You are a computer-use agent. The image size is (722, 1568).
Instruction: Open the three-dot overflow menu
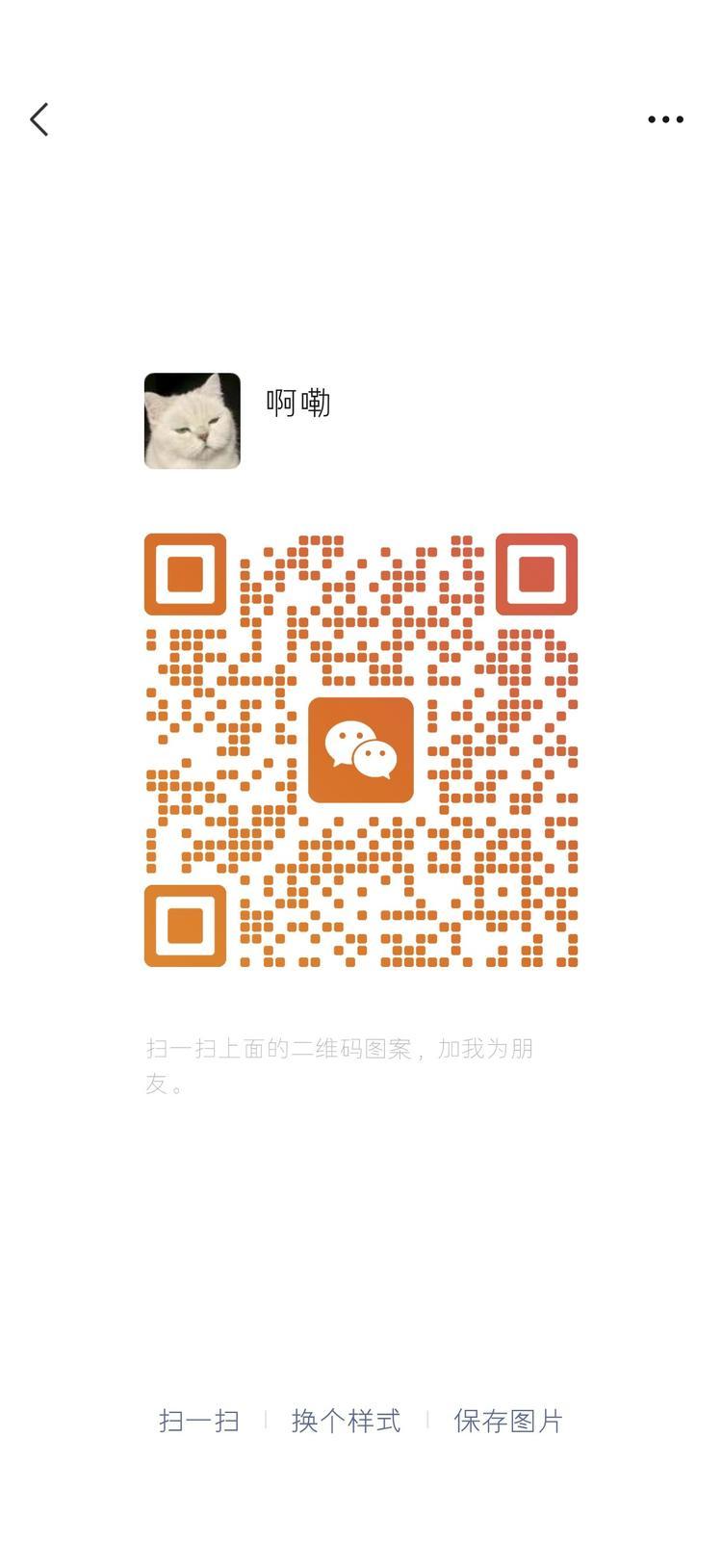pos(665,119)
